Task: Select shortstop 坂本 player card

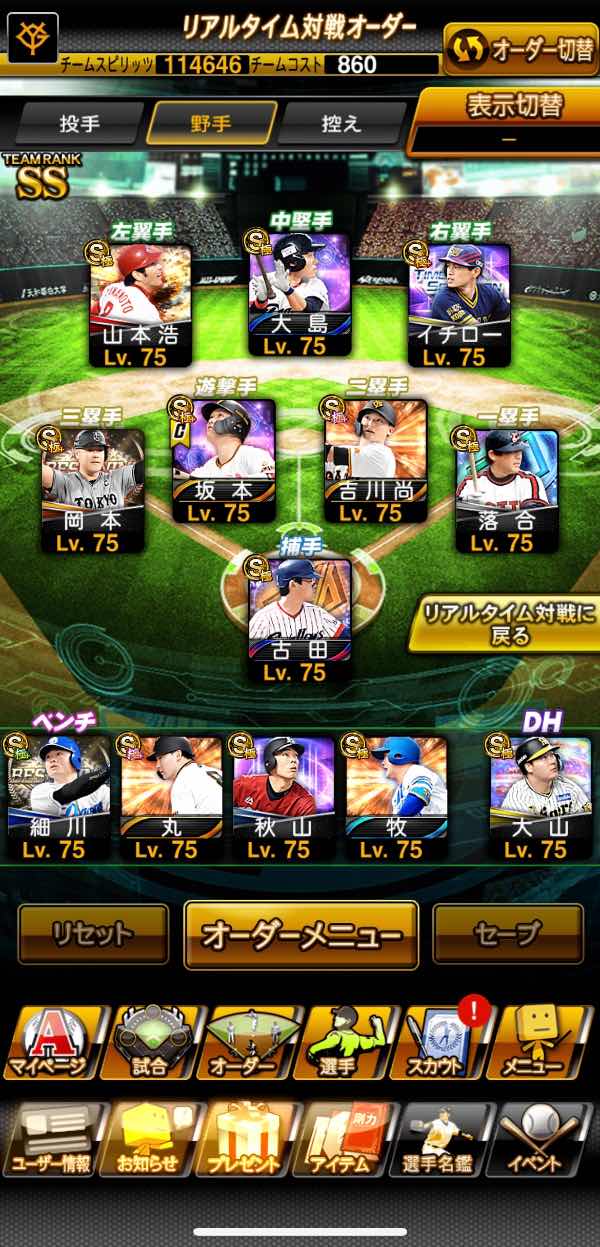Action: [222, 461]
